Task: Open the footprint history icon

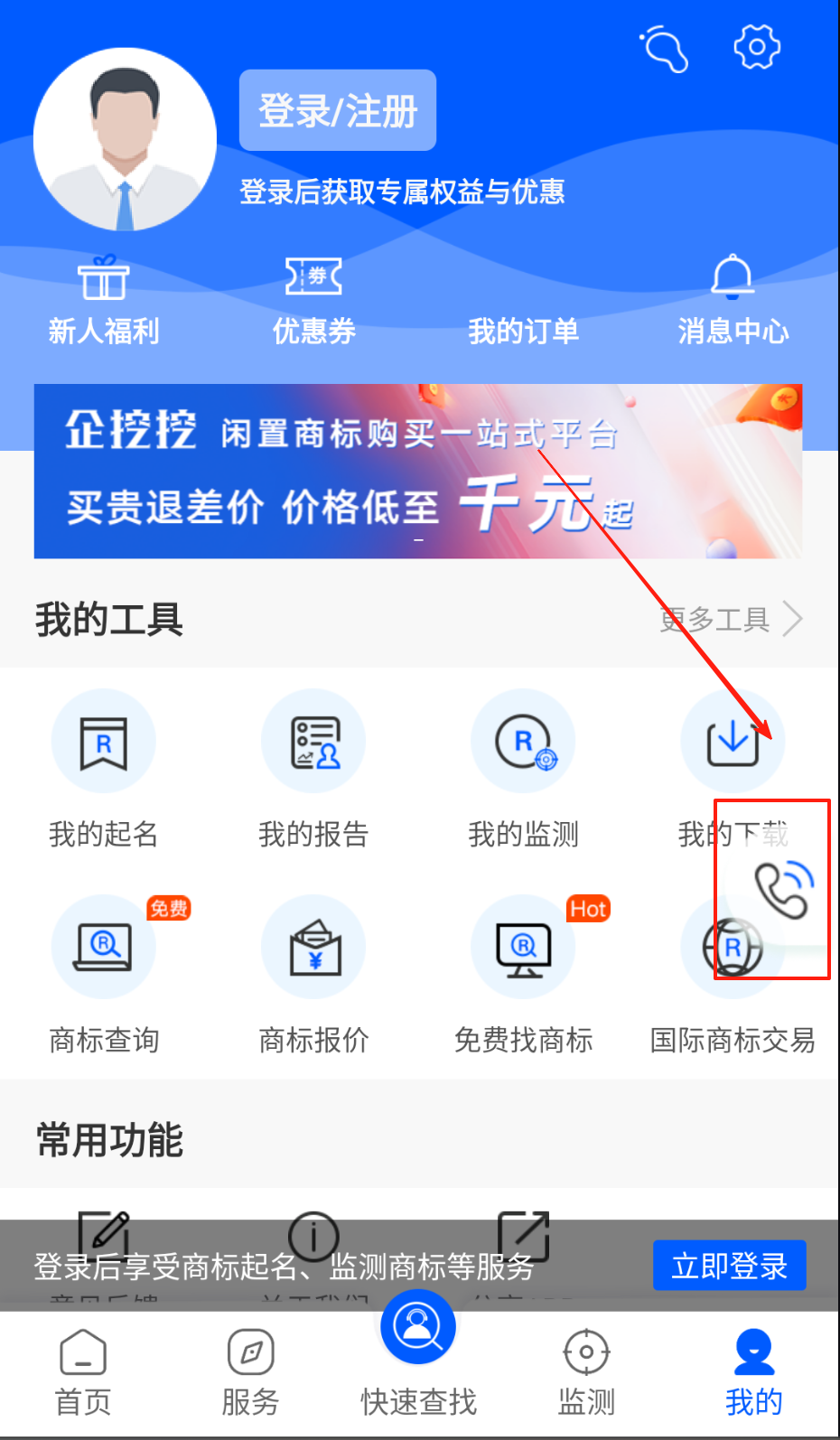Action: tap(665, 48)
